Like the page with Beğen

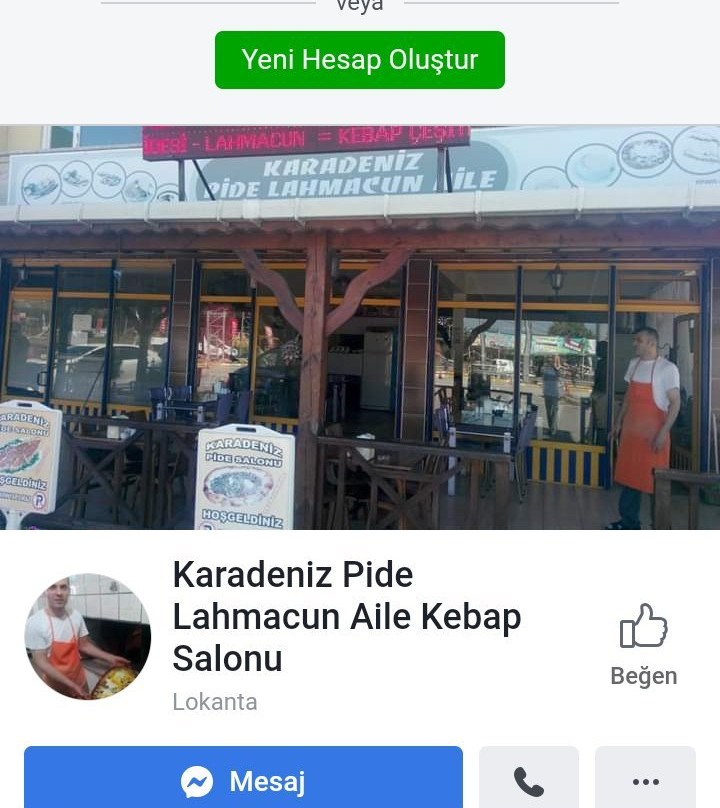pyautogui.click(x=643, y=645)
